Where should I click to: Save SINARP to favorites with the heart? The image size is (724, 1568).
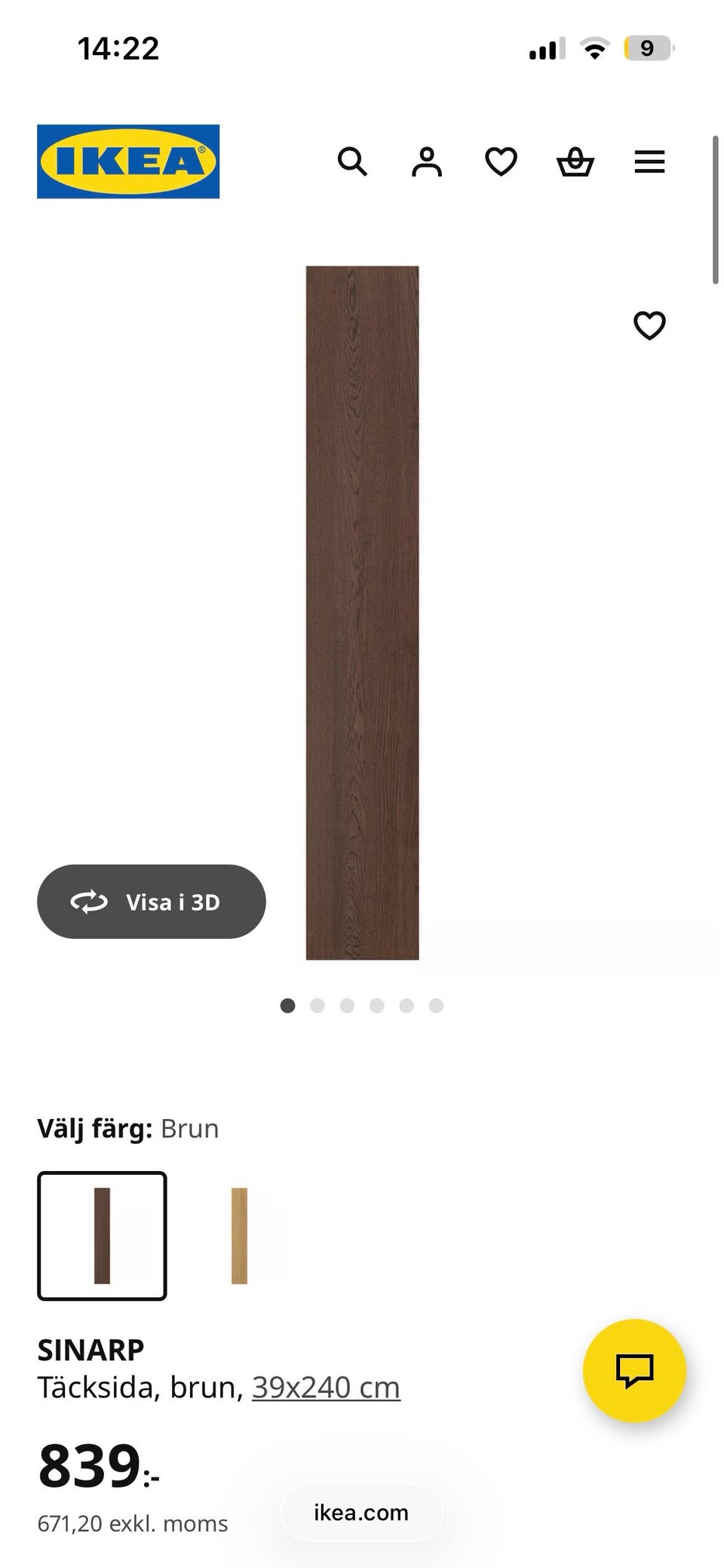649,325
